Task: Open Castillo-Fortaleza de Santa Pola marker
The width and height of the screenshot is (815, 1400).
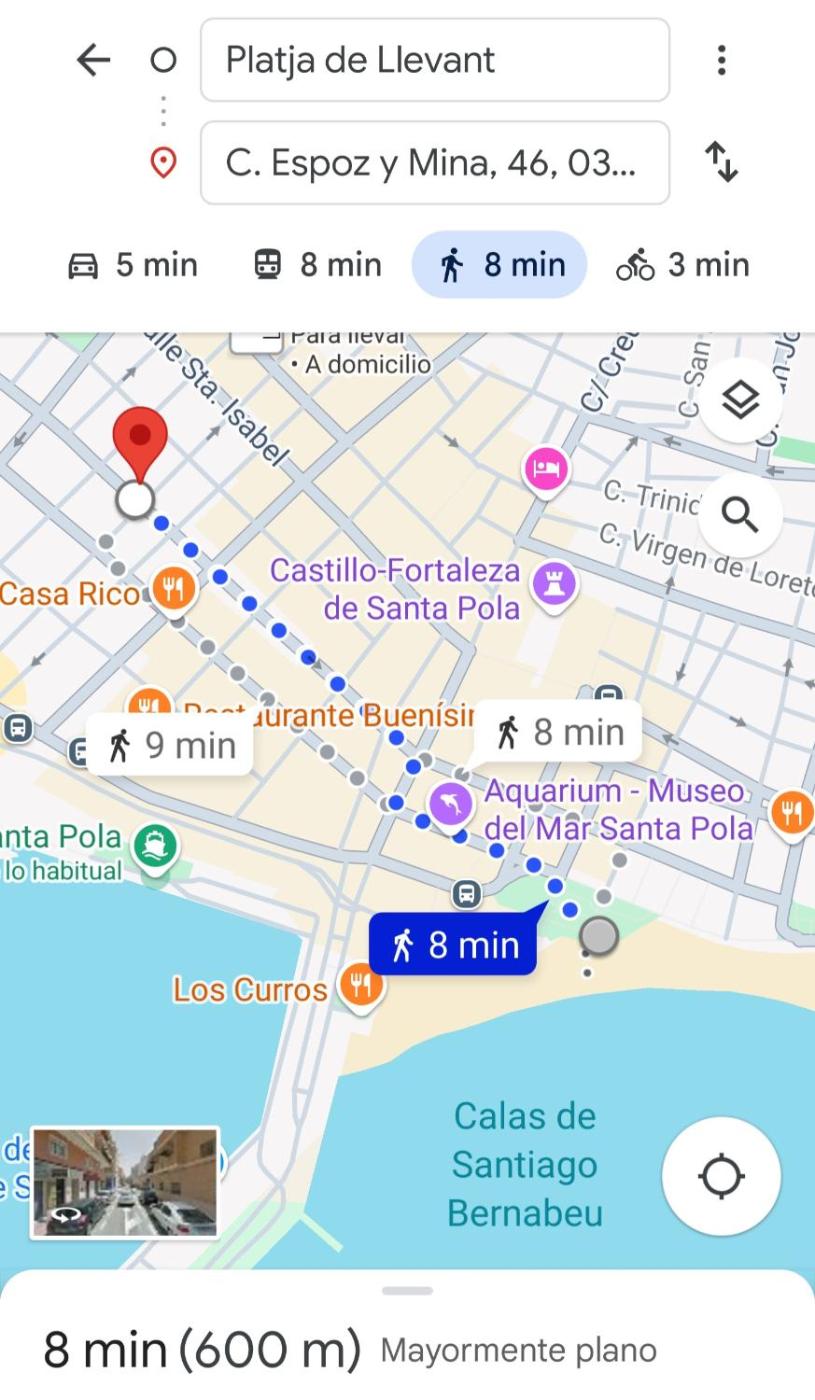Action: click(x=554, y=583)
